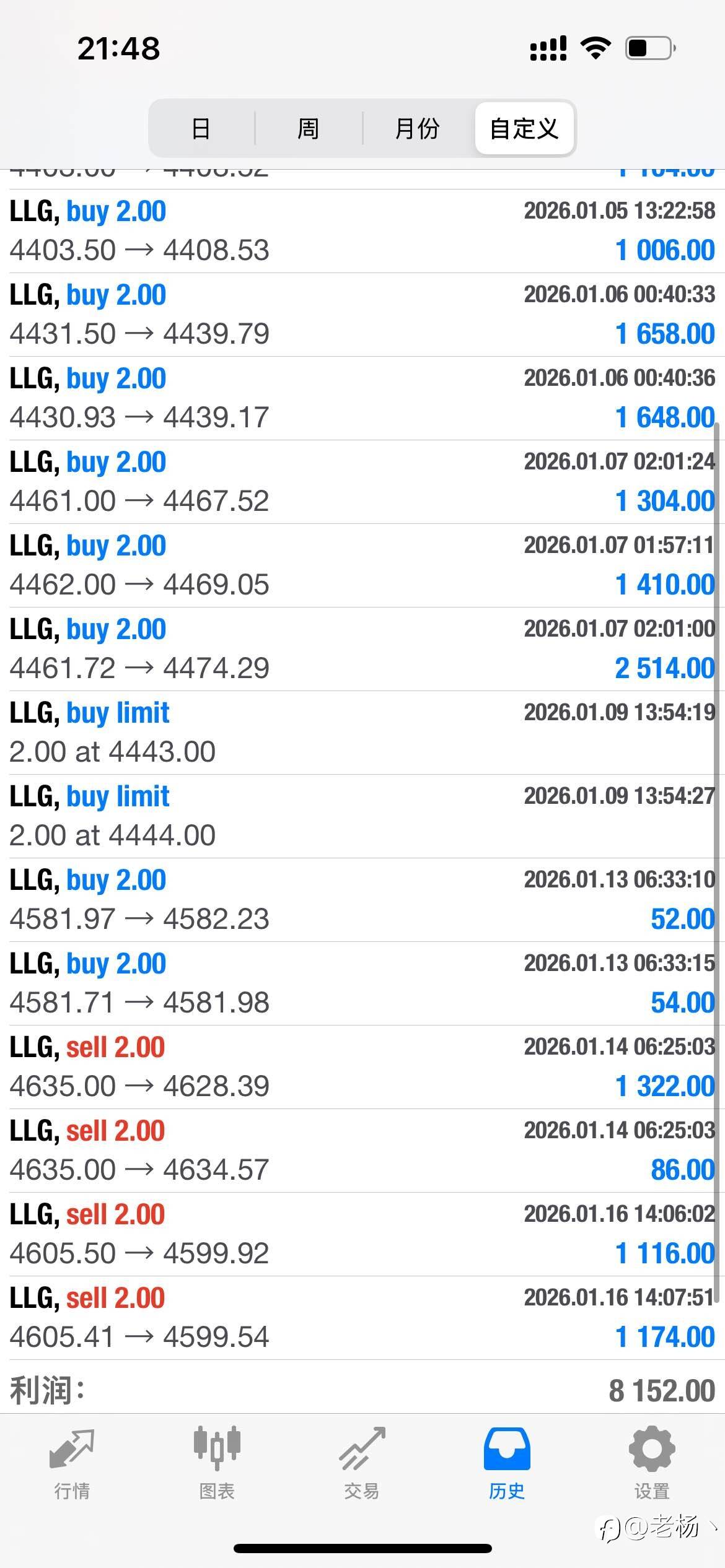
Task: Open the buy trade with profit 1 410.00
Action: tap(362, 565)
